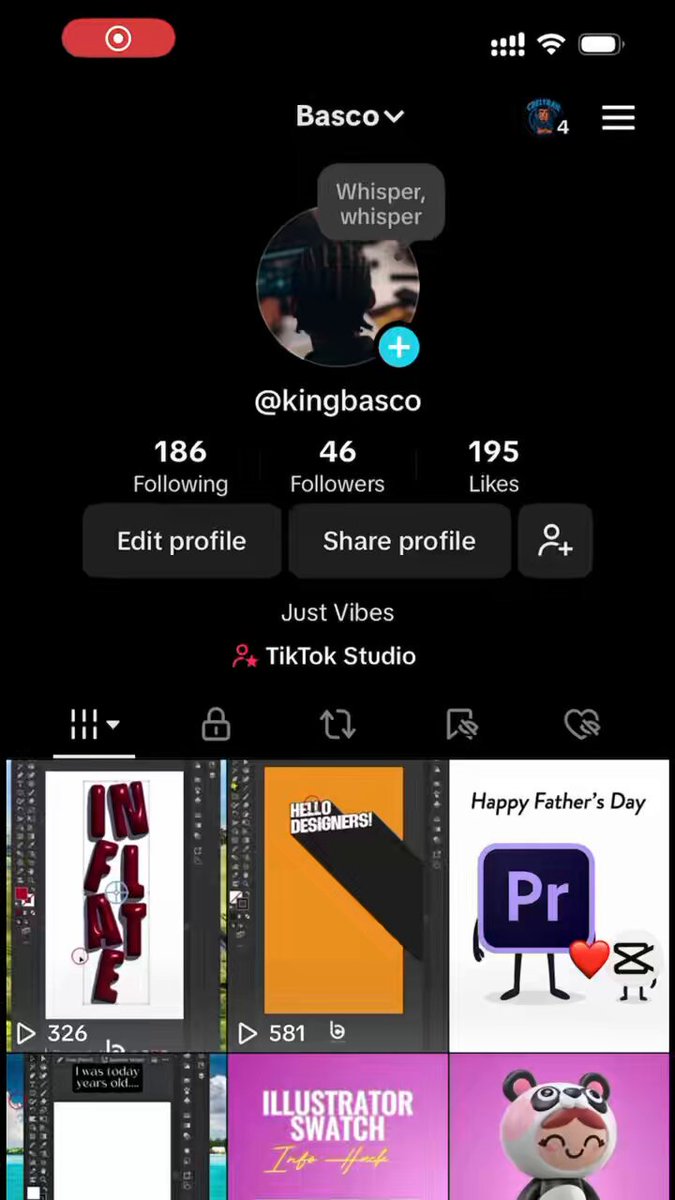This screenshot has width=675, height=1200.
Task: Open the Happy Father's Day video
Action: pos(559,905)
